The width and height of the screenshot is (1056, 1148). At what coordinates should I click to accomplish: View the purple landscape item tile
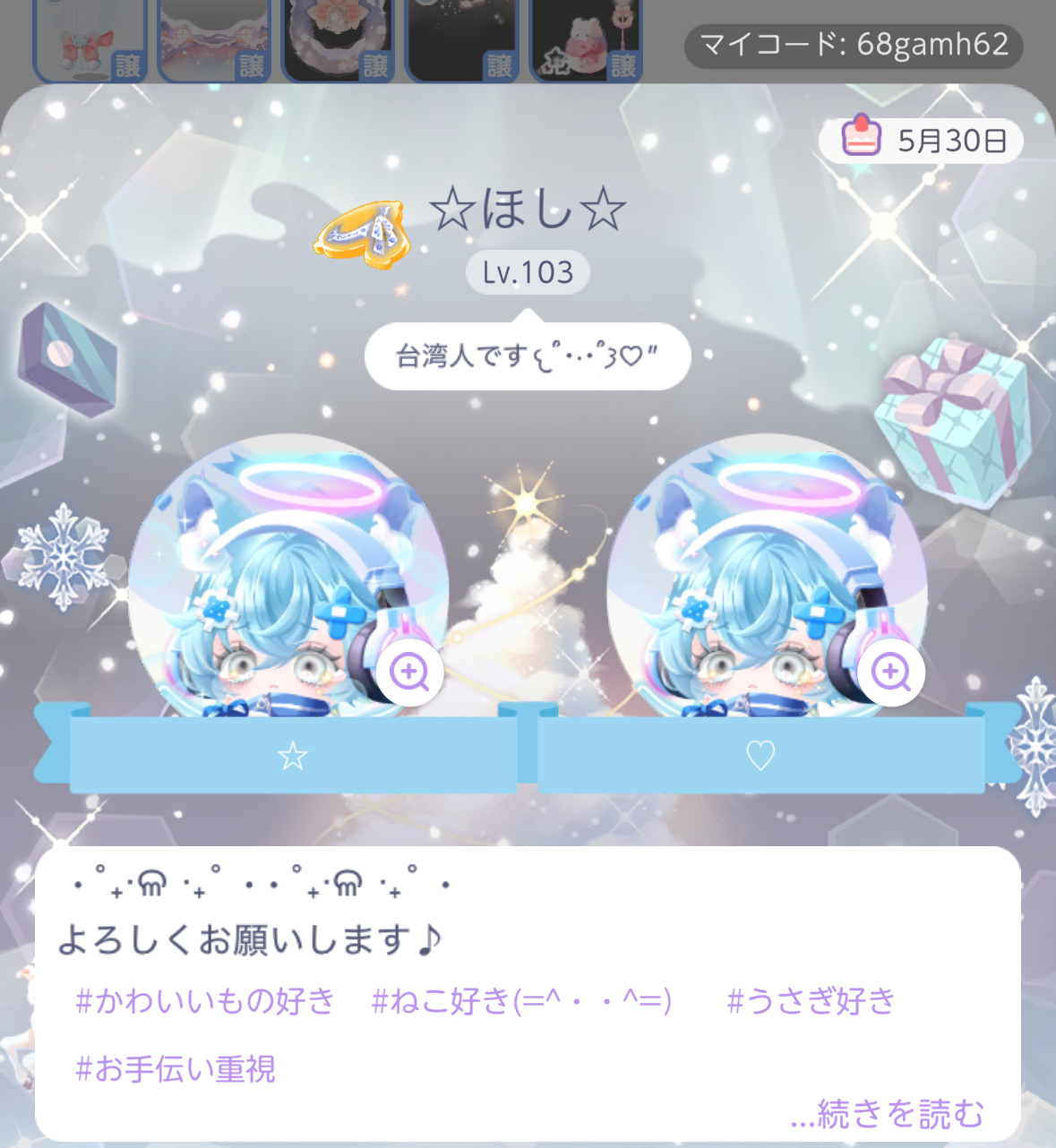coord(214,41)
